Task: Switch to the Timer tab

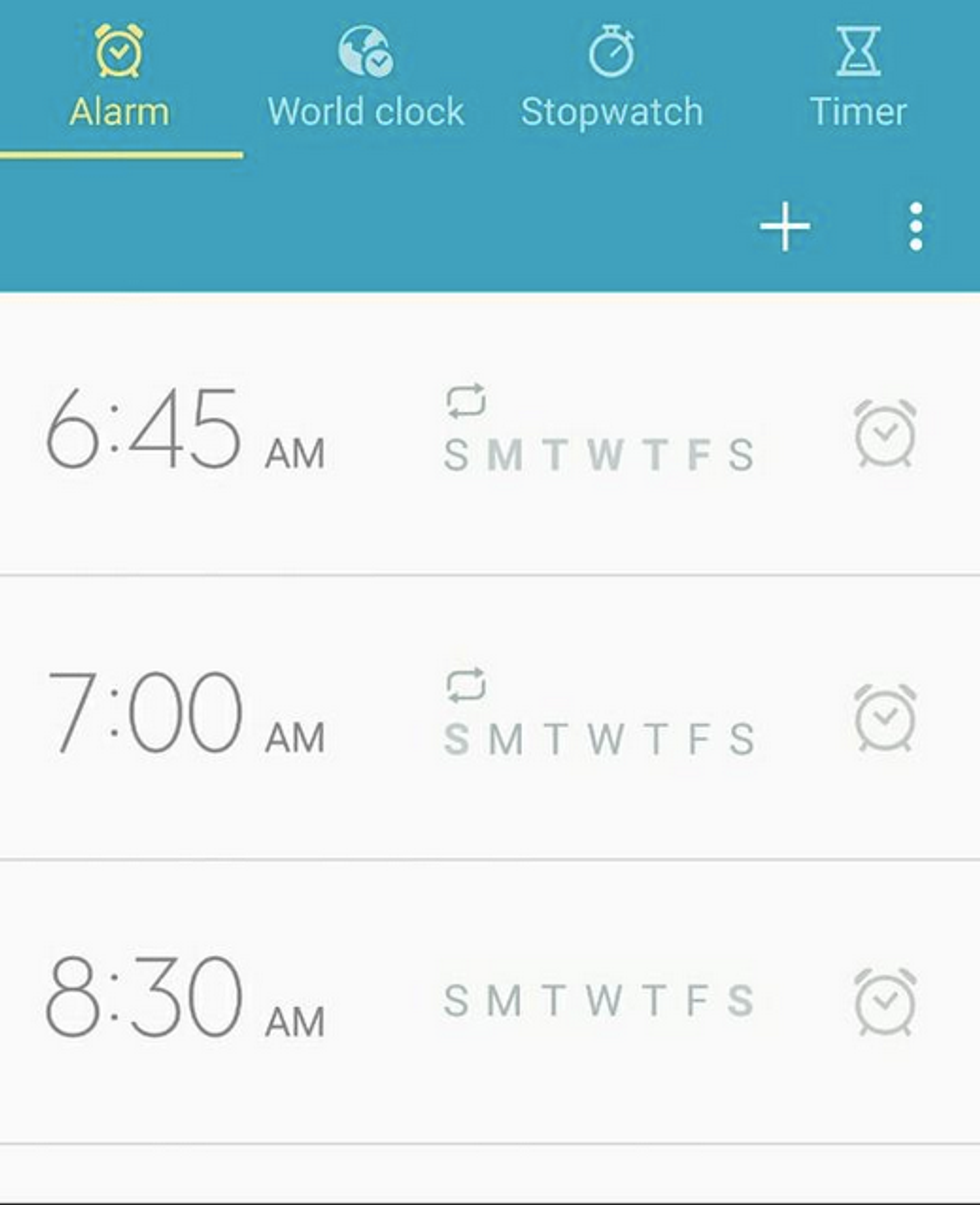Action: click(x=857, y=80)
